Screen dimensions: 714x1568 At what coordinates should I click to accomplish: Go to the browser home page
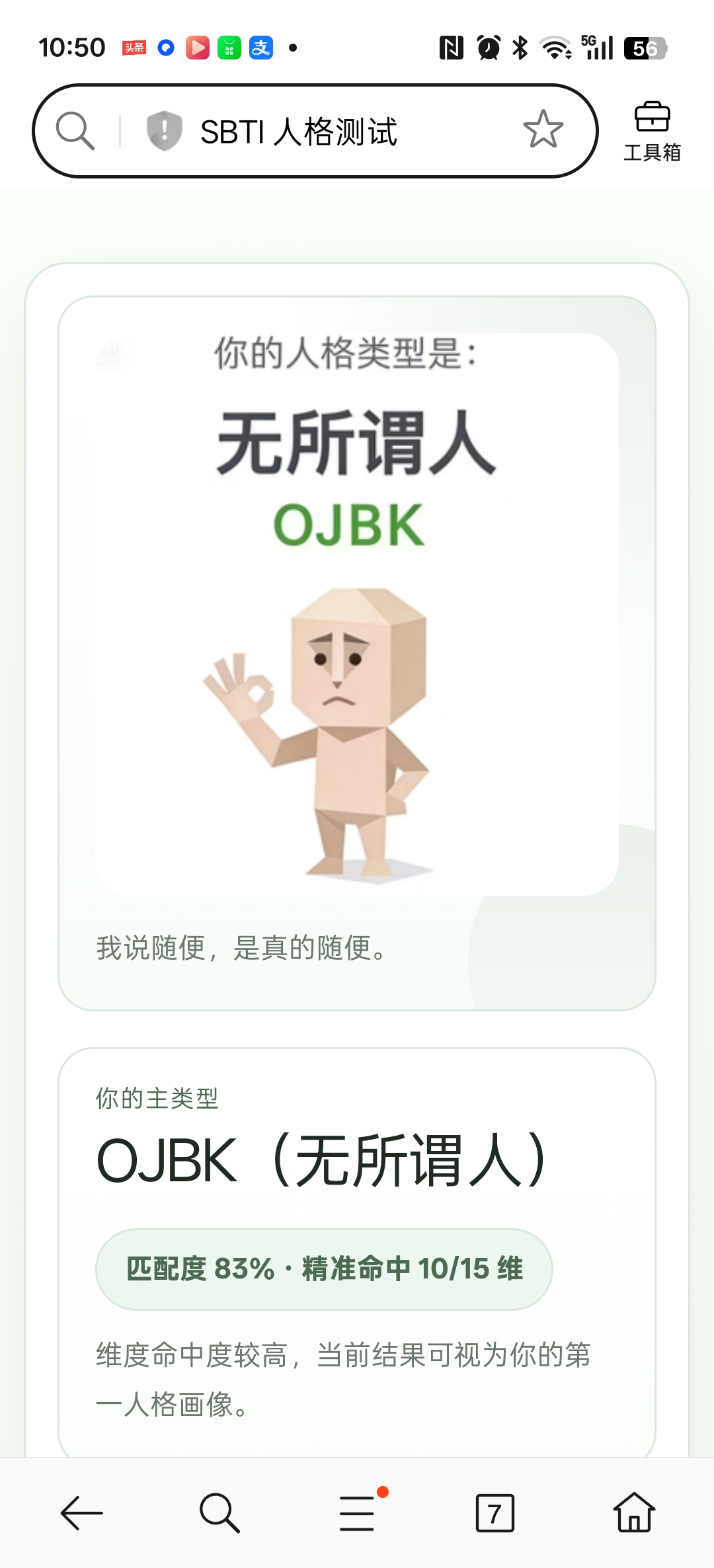[634, 1512]
